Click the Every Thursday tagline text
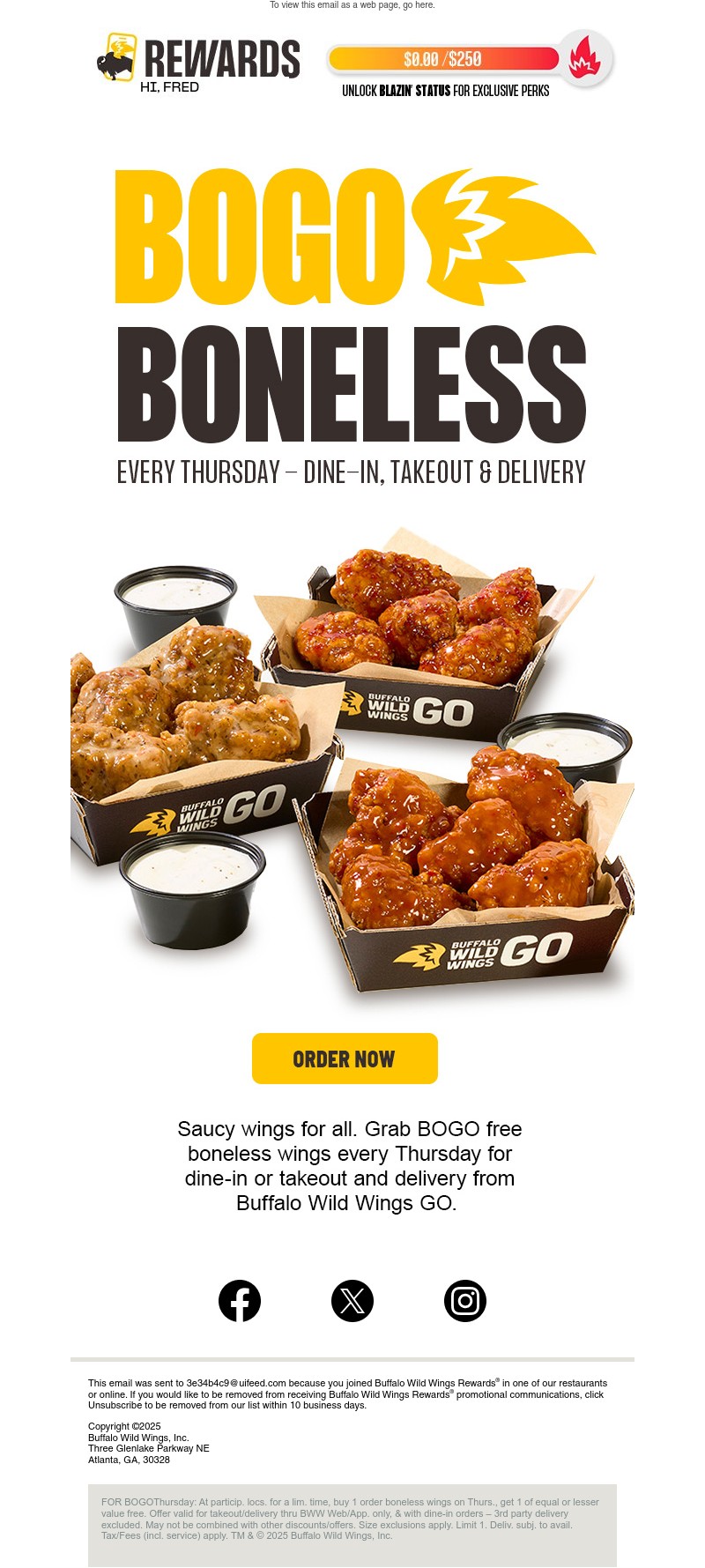The image size is (705, 1568). (351, 472)
